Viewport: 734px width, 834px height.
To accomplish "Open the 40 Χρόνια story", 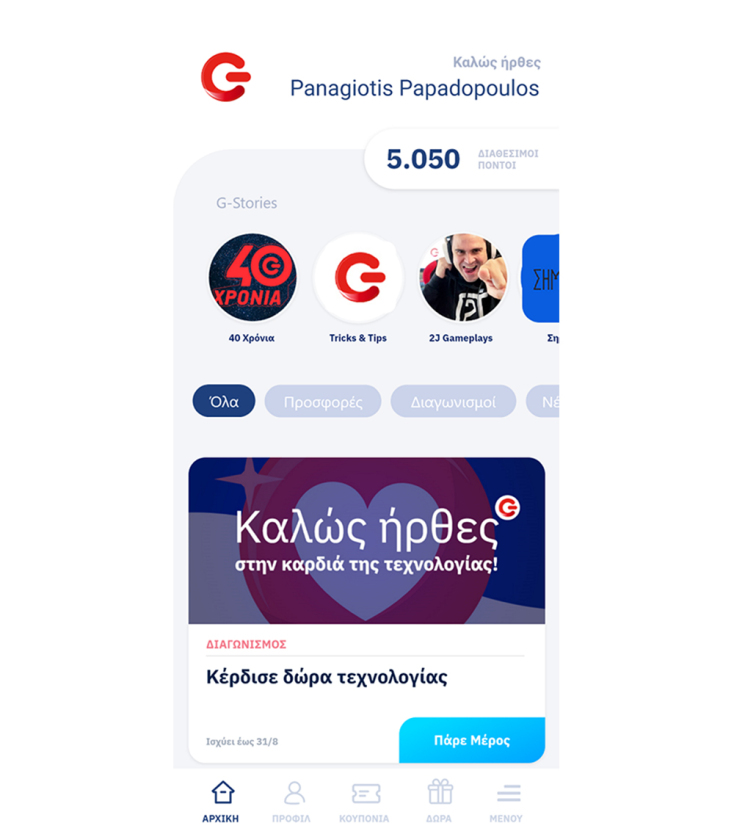I will click(x=252, y=279).
